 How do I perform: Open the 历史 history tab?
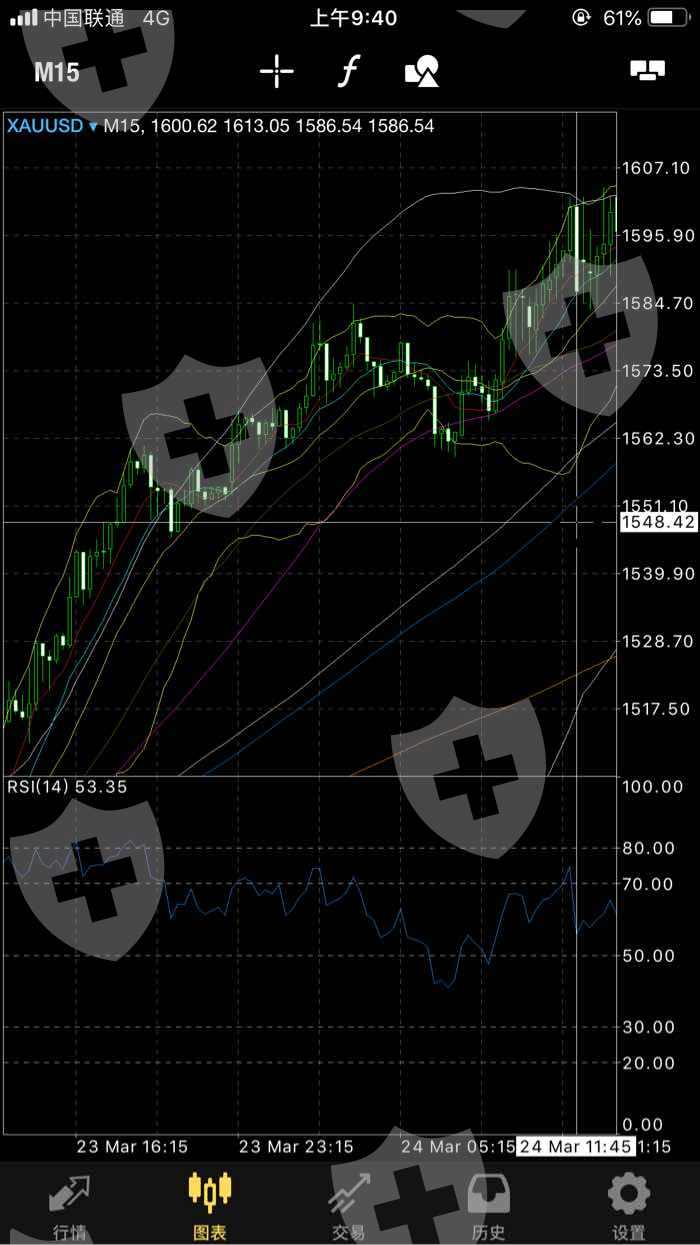489,1205
